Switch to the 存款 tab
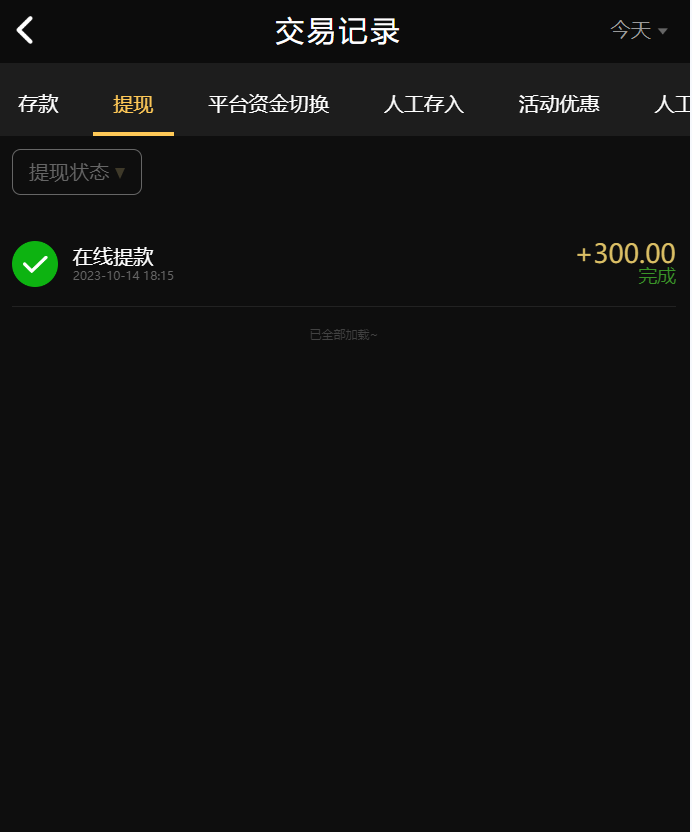 38,104
